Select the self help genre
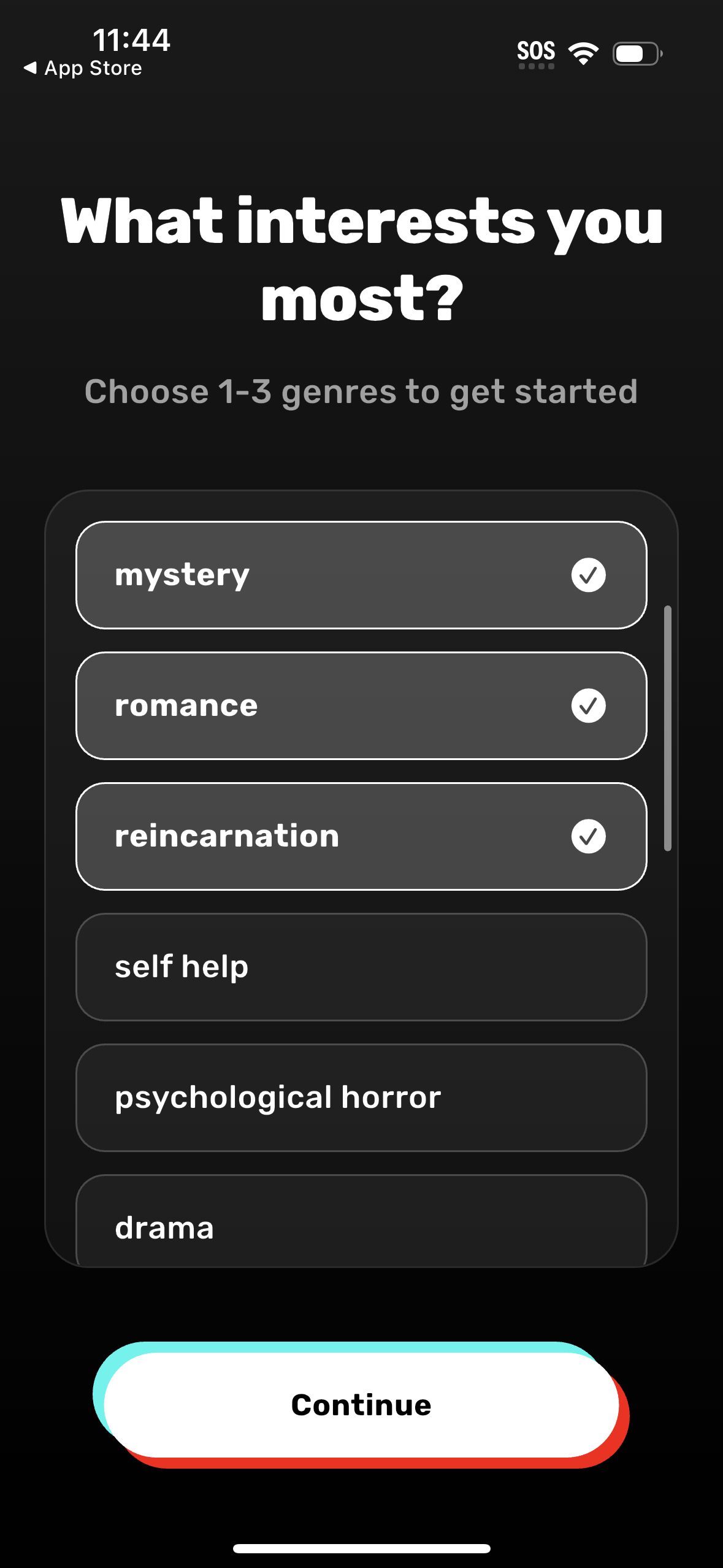This screenshot has height=1568, width=723. pos(361,966)
